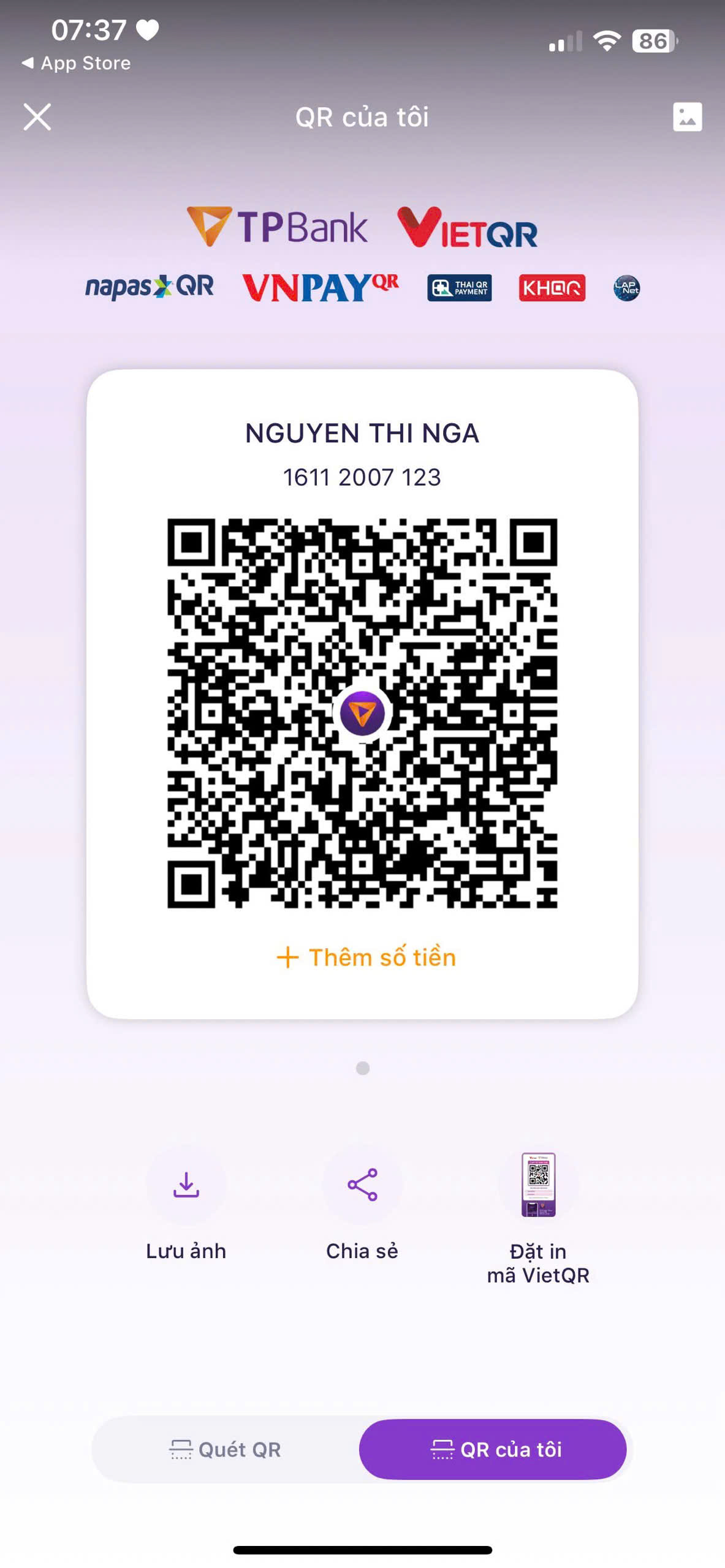The width and height of the screenshot is (725, 1568).
Task: Switch to the Quét QR tab
Action: (225, 1450)
